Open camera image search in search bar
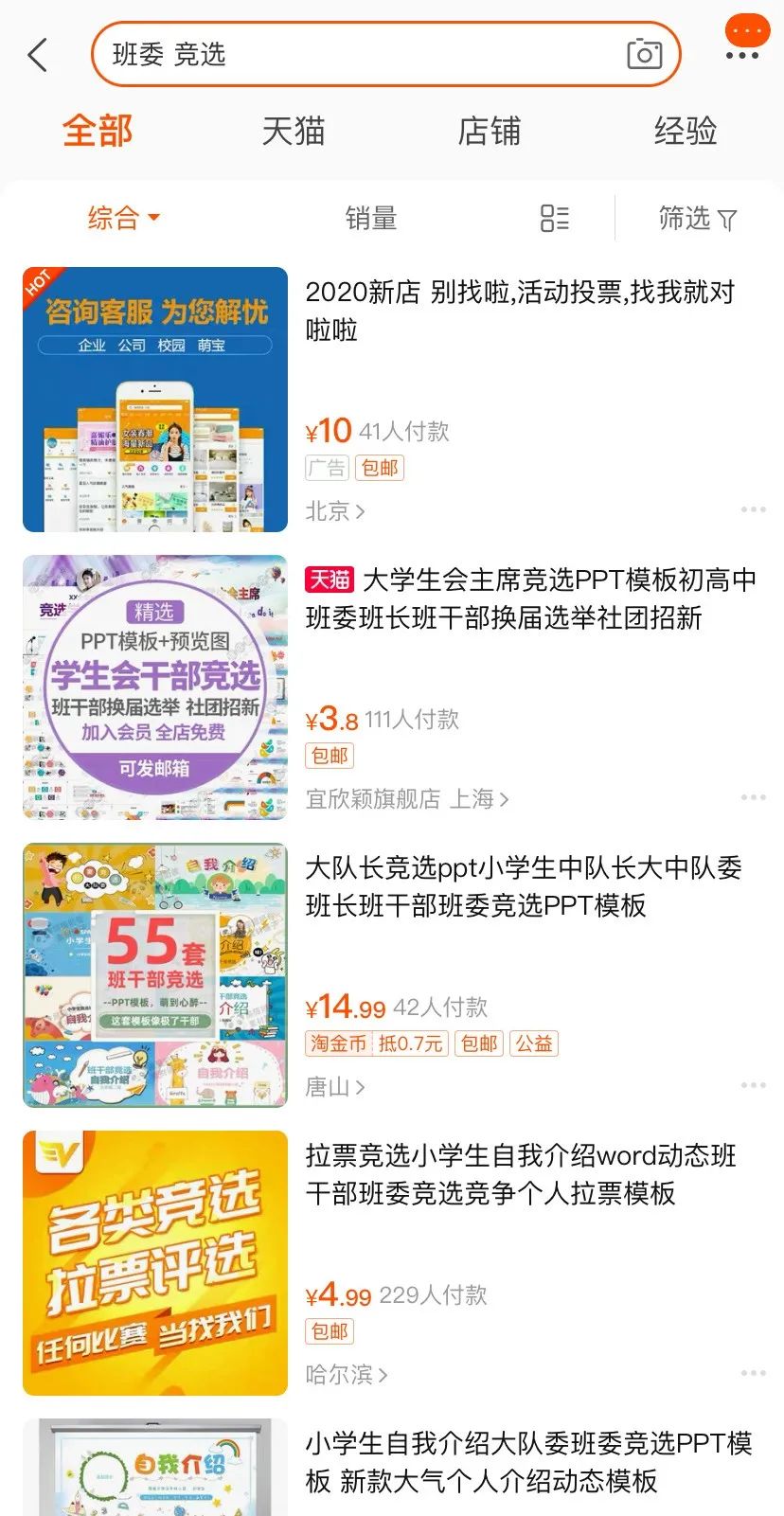Viewport: 784px width, 1516px height. pos(644,54)
